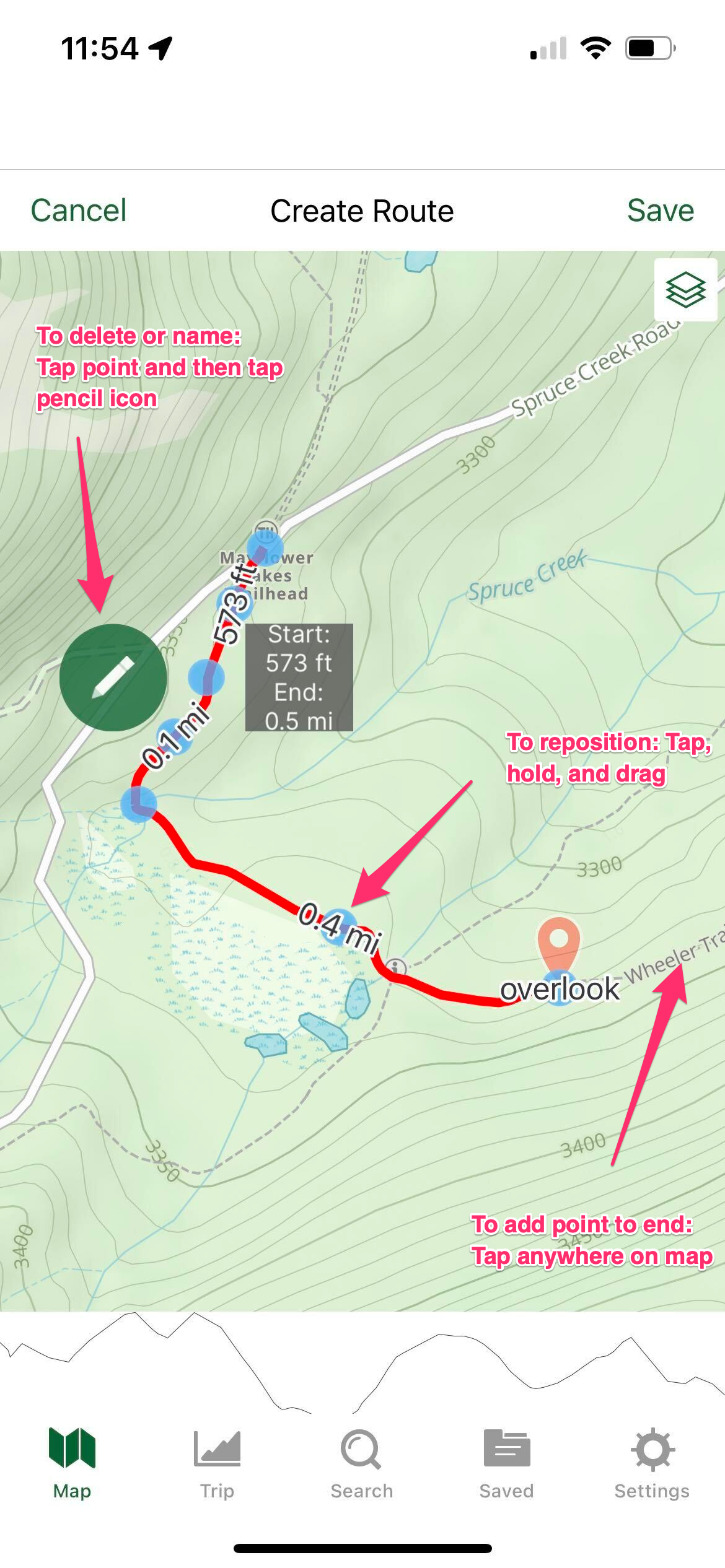725x1568 pixels.
Task: Cancel route creation
Action: pyautogui.click(x=79, y=211)
